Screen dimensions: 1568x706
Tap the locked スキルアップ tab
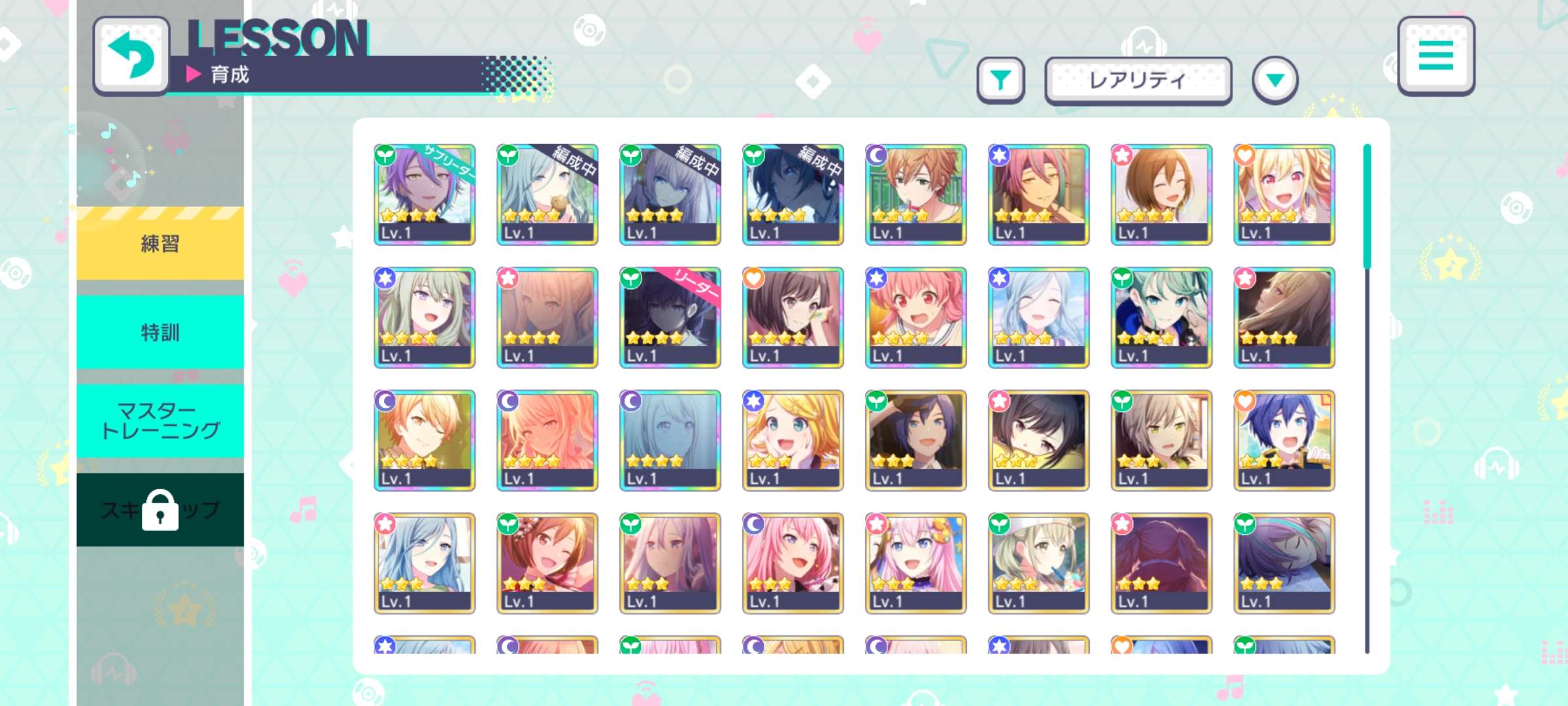tap(160, 510)
